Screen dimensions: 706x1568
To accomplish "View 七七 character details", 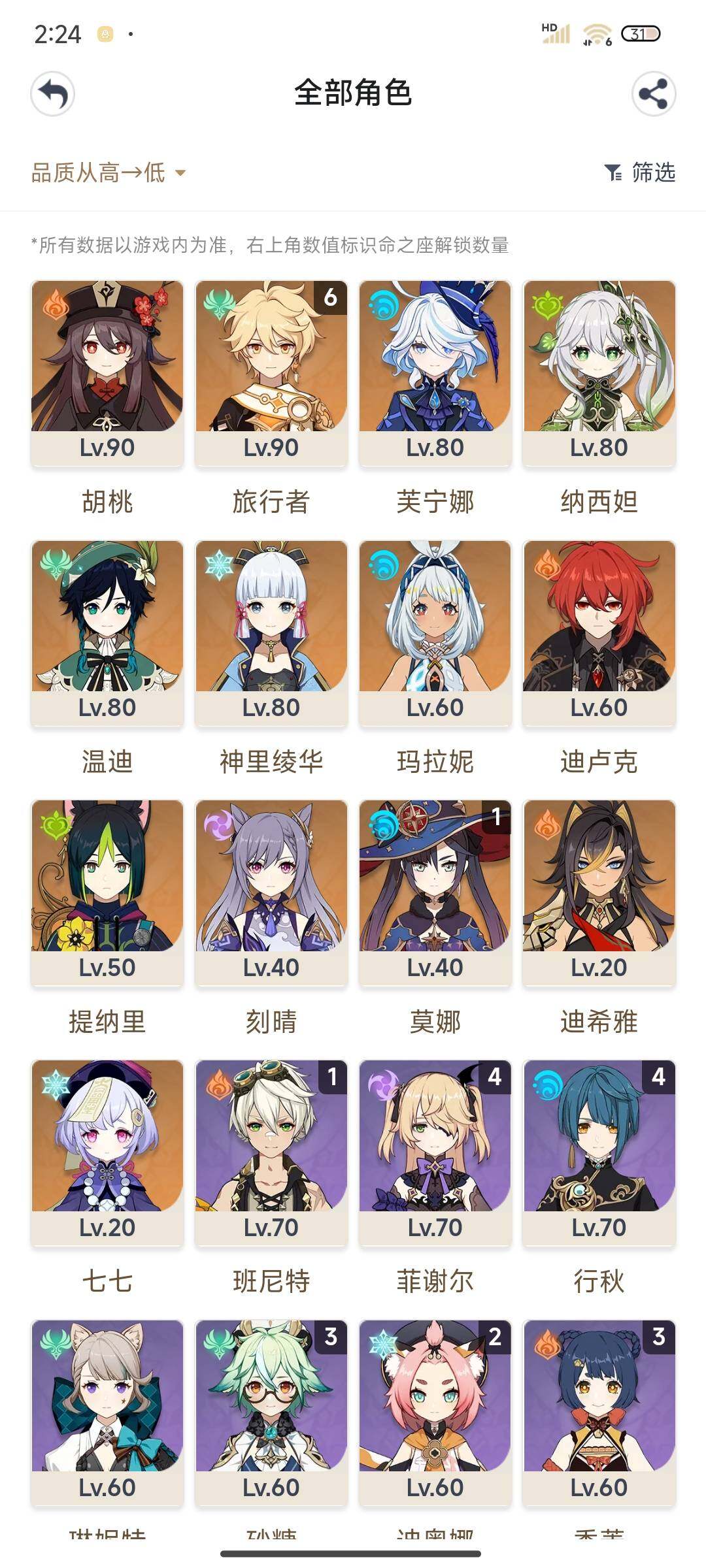I will click(x=107, y=1152).
